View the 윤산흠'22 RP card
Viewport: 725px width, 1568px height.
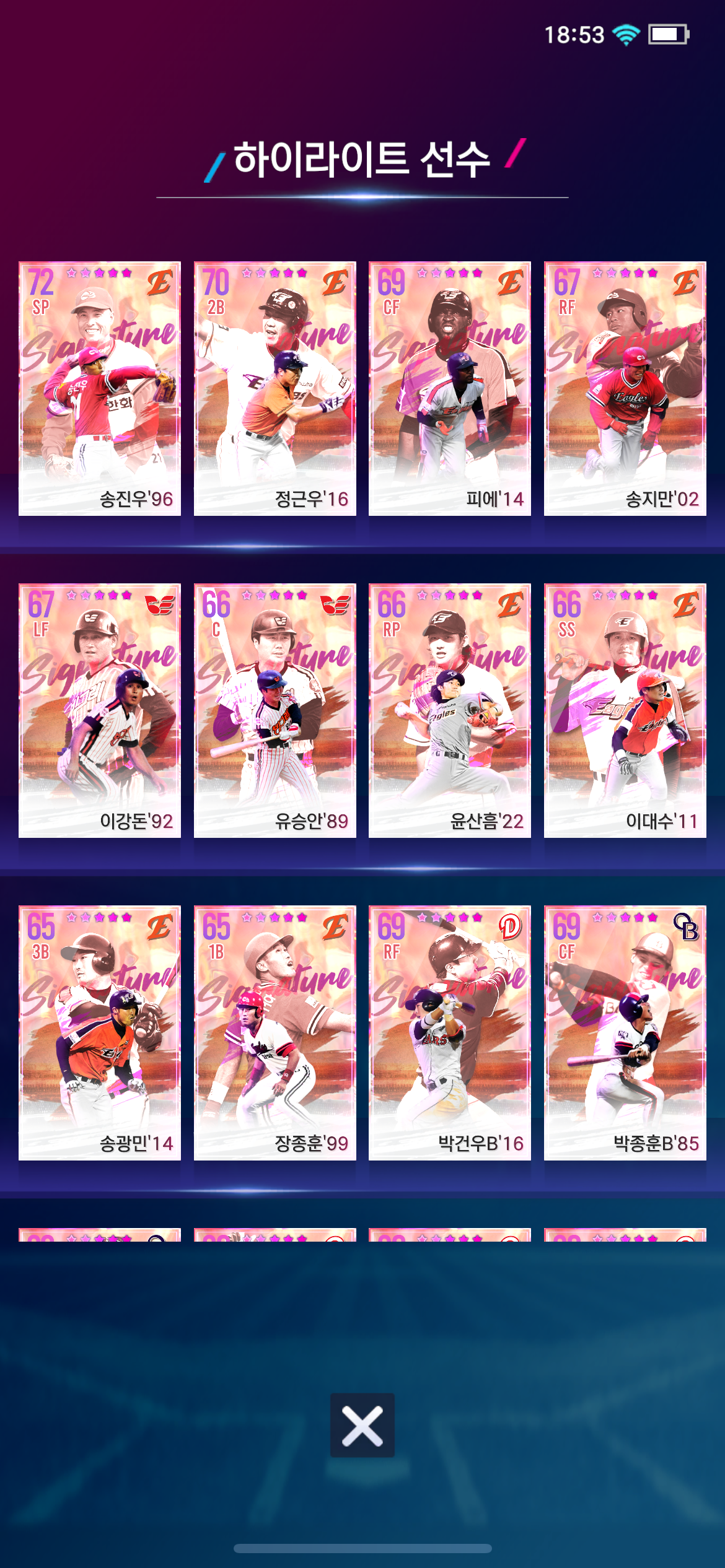[x=450, y=710]
